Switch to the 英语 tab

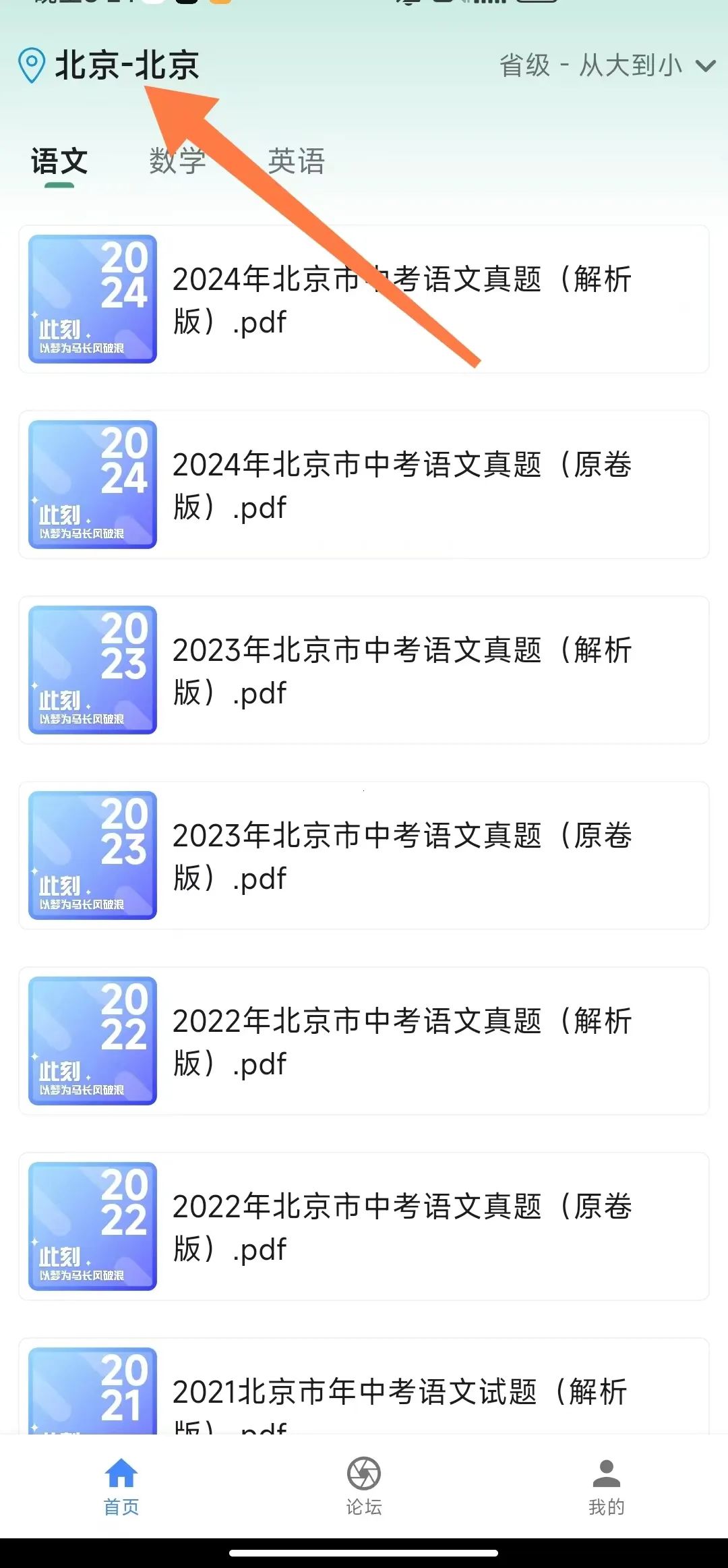(297, 162)
